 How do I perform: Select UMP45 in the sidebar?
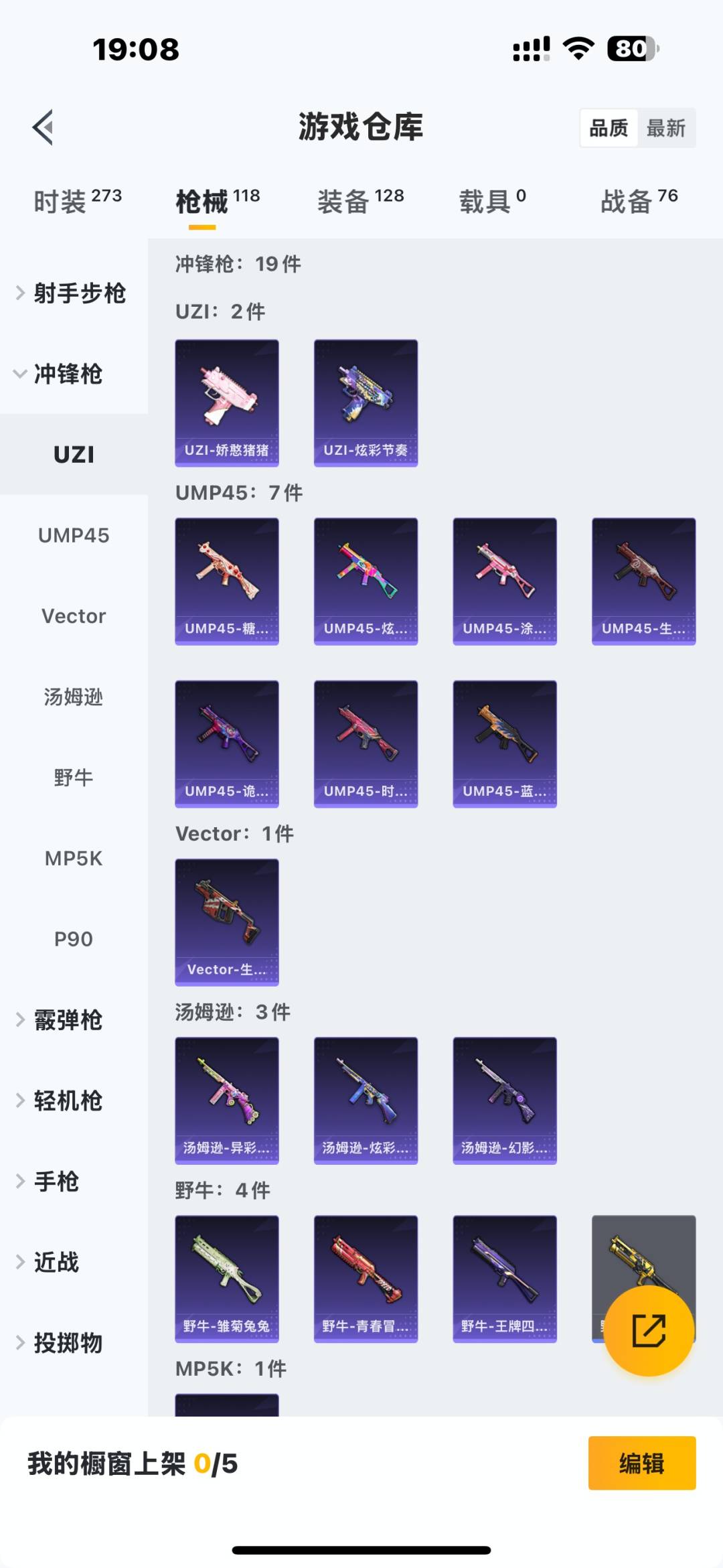74,535
